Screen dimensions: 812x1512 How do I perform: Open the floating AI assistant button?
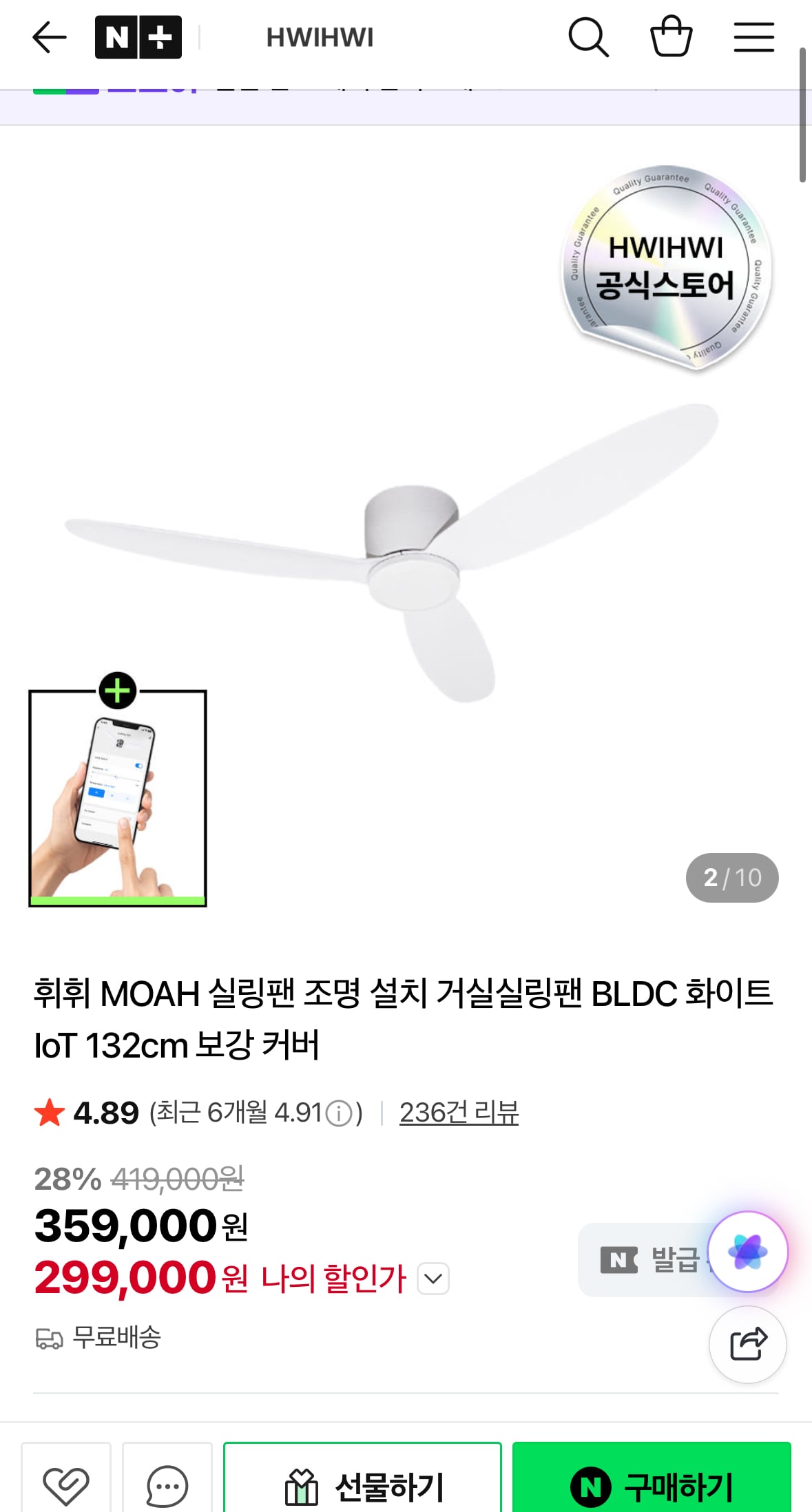click(747, 1251)
